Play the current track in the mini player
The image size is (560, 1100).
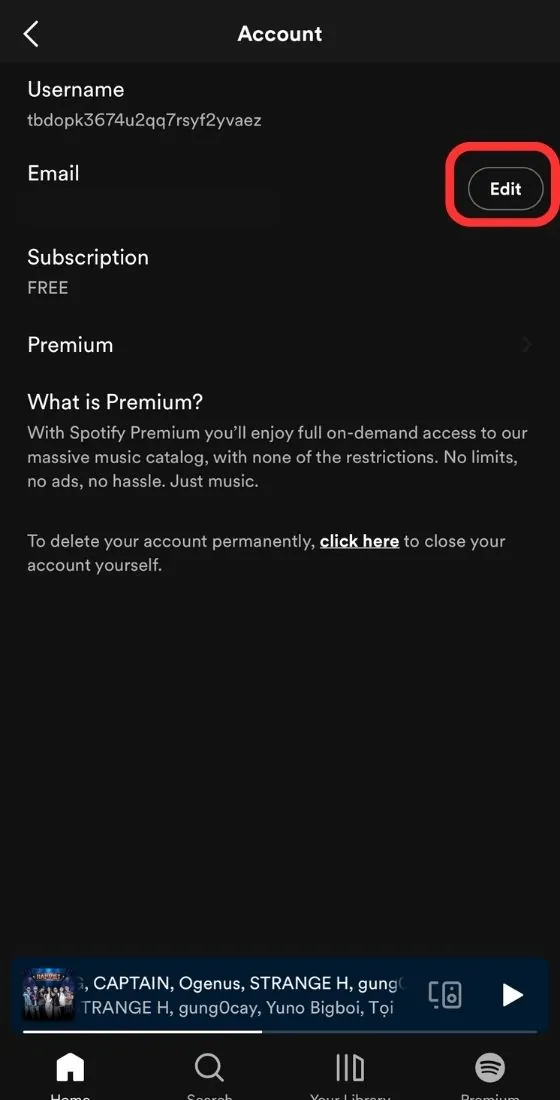513,995
